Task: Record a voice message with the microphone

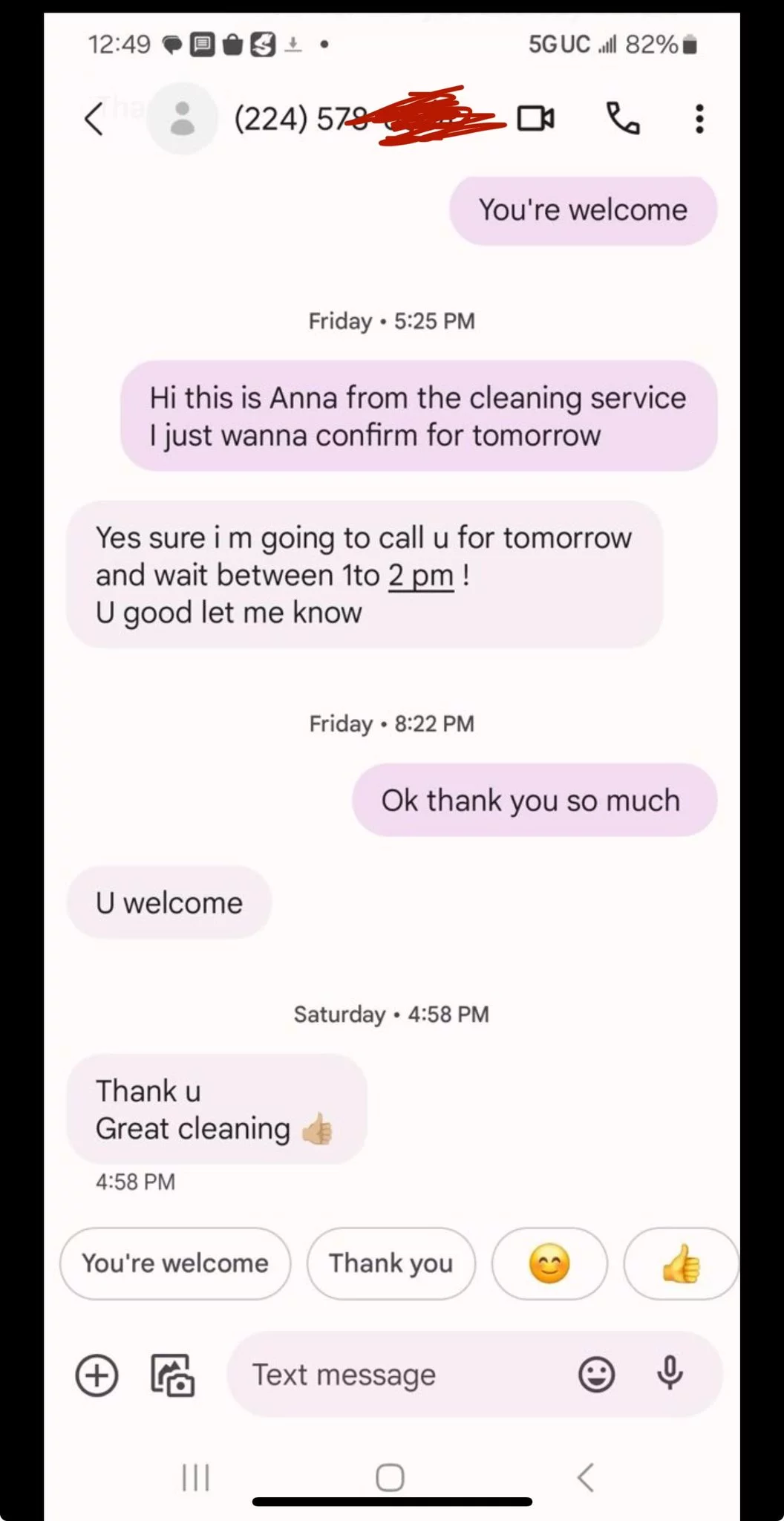Action: (x=670, y=1373)
